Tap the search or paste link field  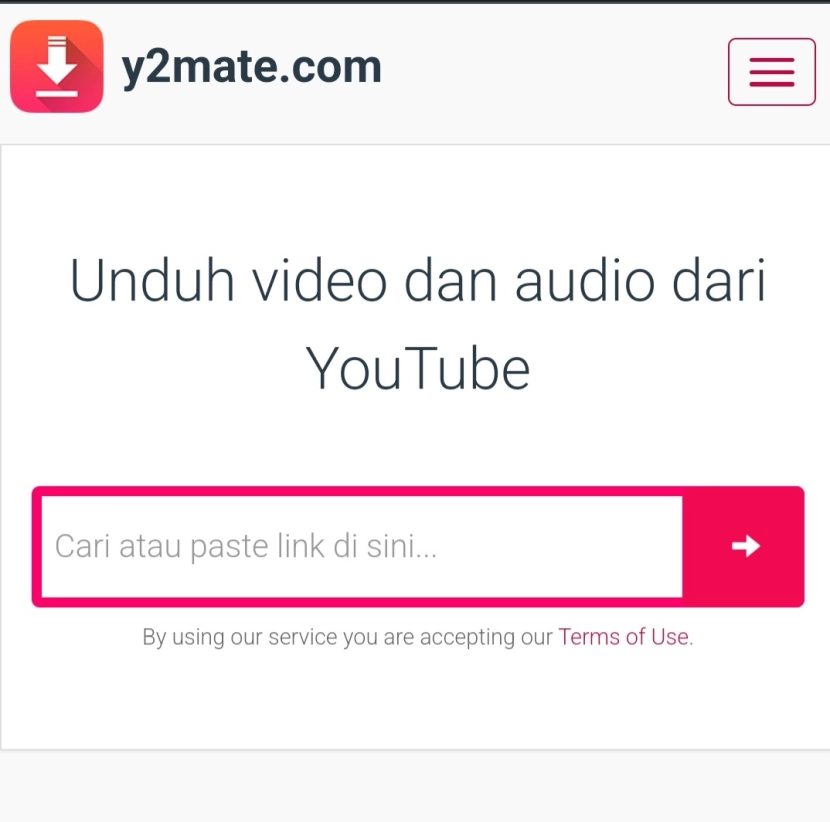point(361,546)
